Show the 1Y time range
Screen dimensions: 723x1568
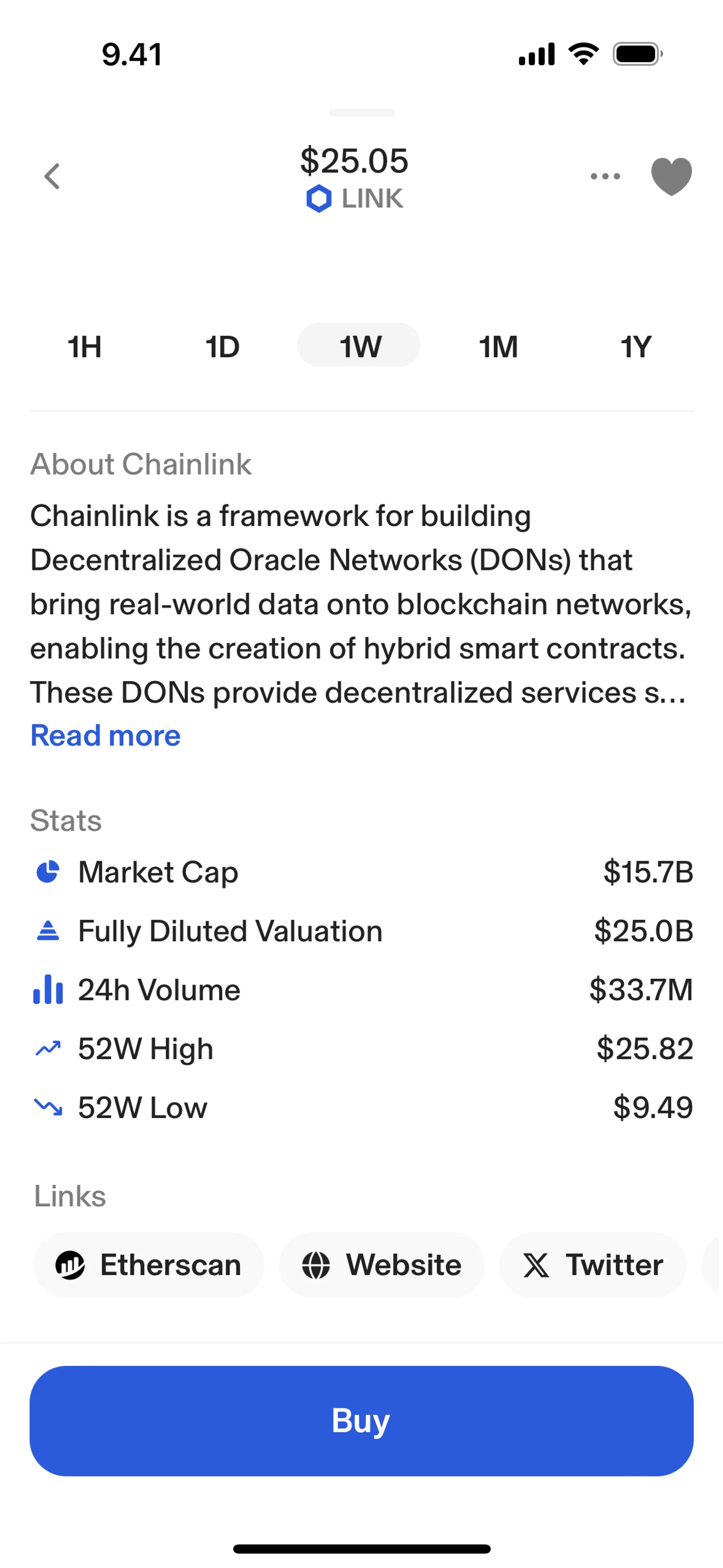point(635,346)
